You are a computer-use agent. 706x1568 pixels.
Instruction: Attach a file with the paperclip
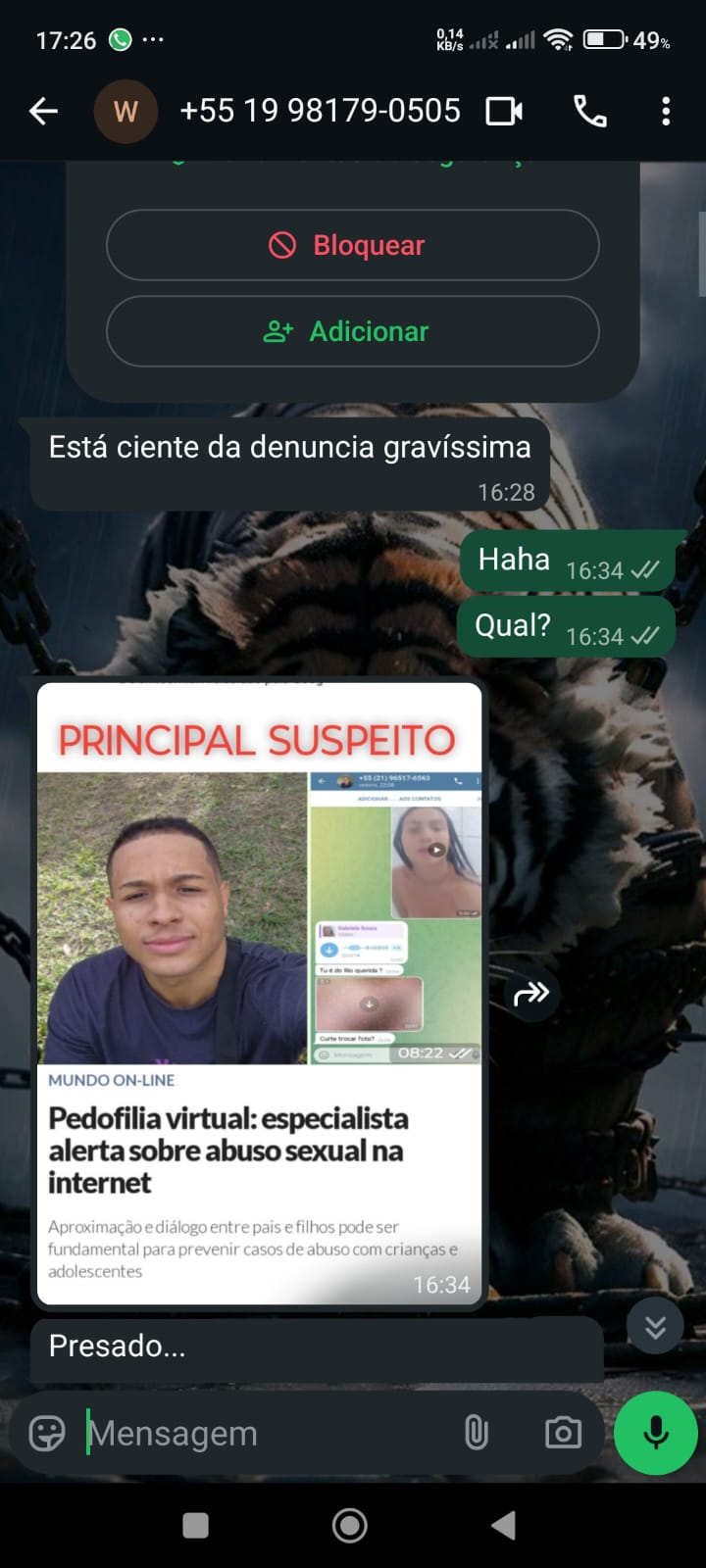[476, 1433]
